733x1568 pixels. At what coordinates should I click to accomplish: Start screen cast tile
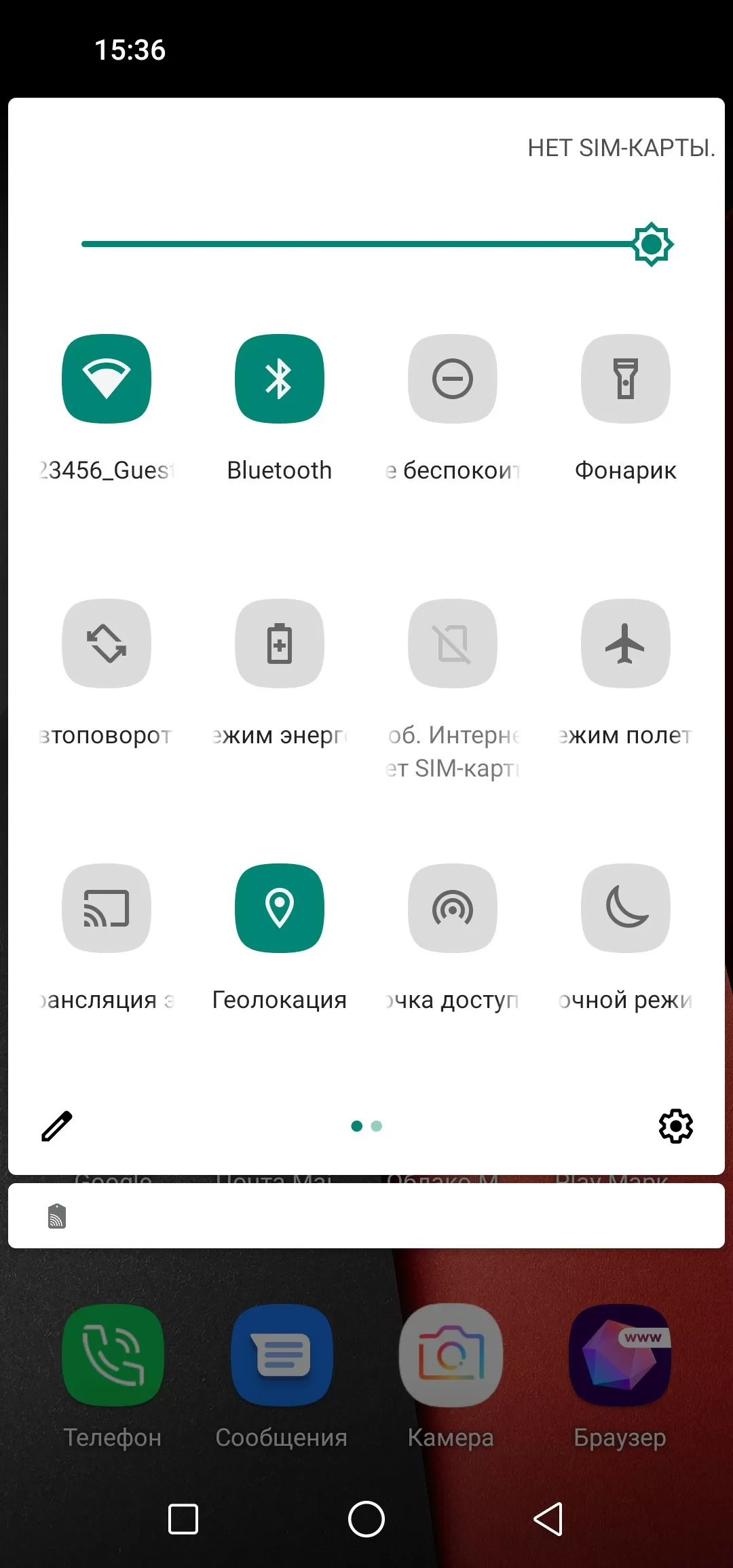(x=107, y=908)
